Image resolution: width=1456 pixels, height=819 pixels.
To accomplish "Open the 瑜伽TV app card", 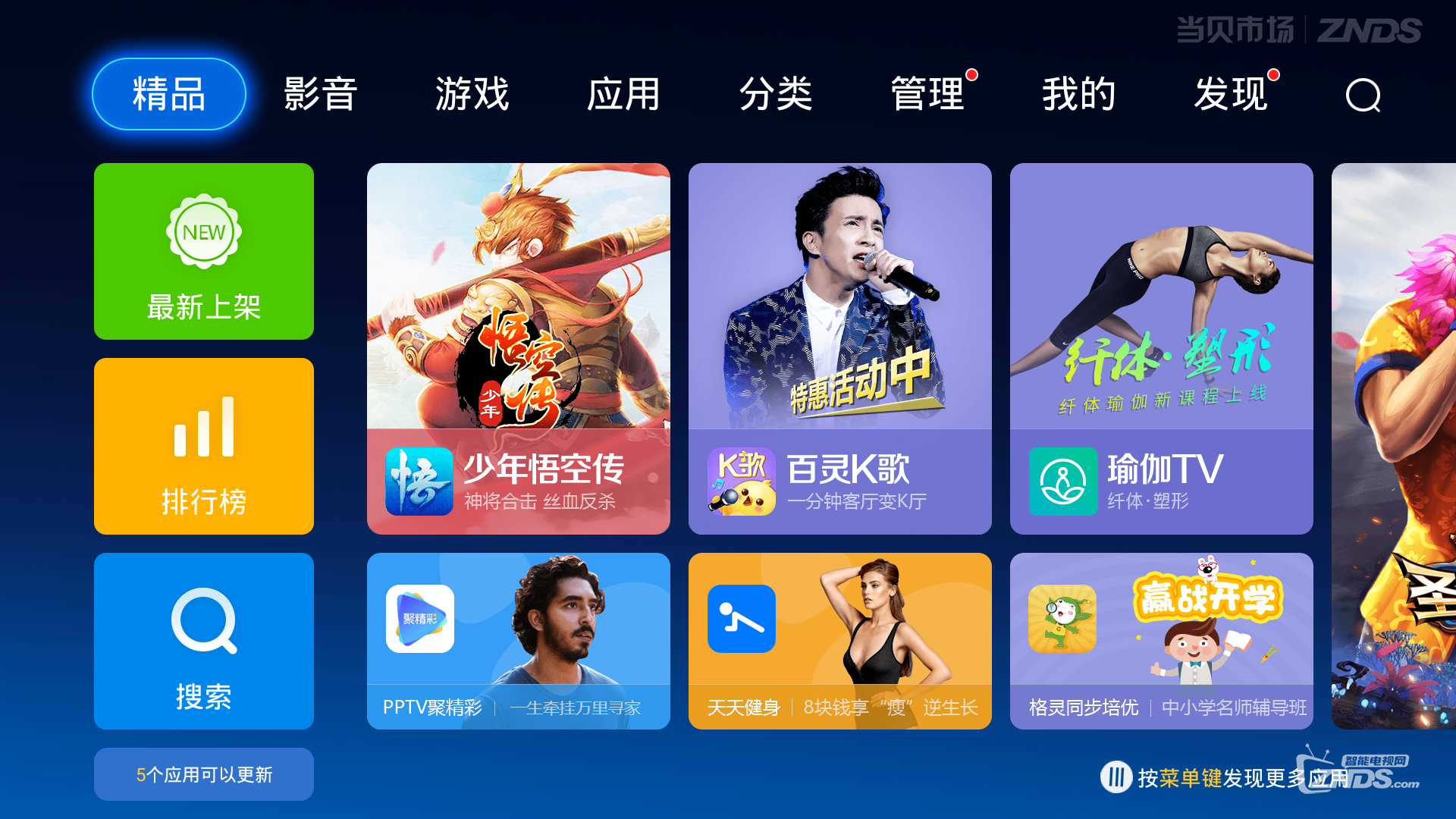I will click(x=1162, y=349).
